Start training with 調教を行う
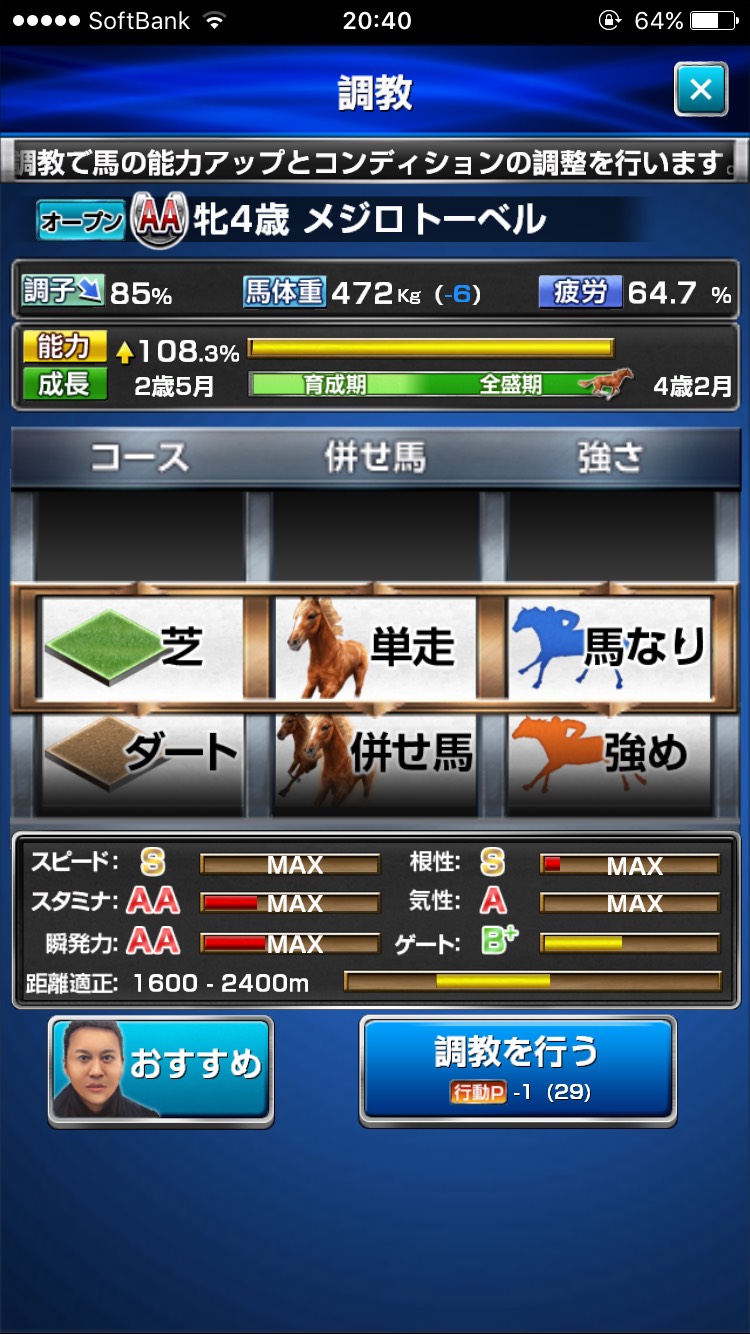This screenshot has width=750, height=1334. 518,1069
